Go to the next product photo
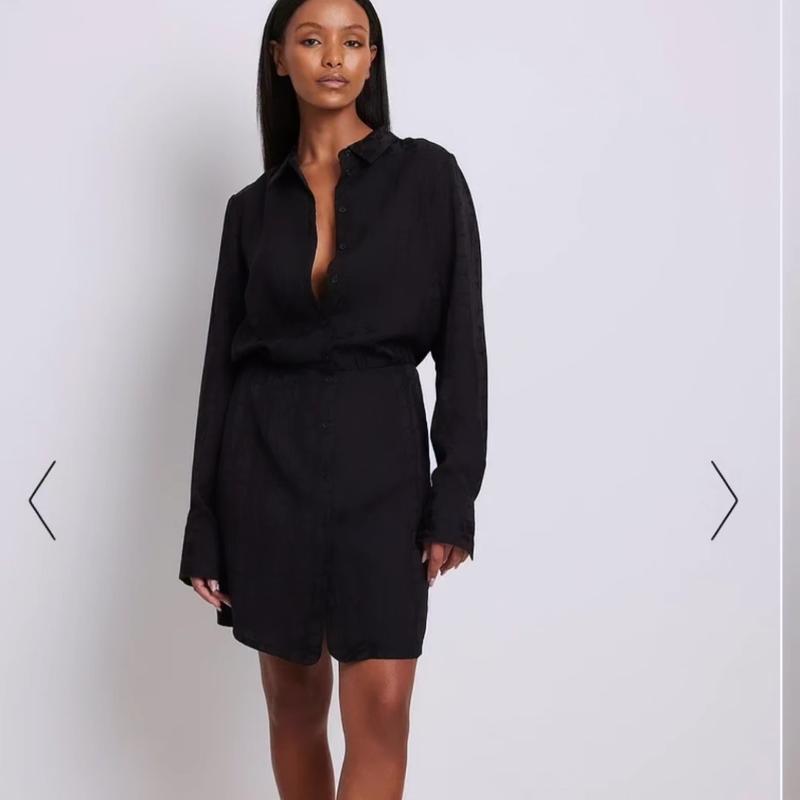800x800 pixels. tap(724, 500)
